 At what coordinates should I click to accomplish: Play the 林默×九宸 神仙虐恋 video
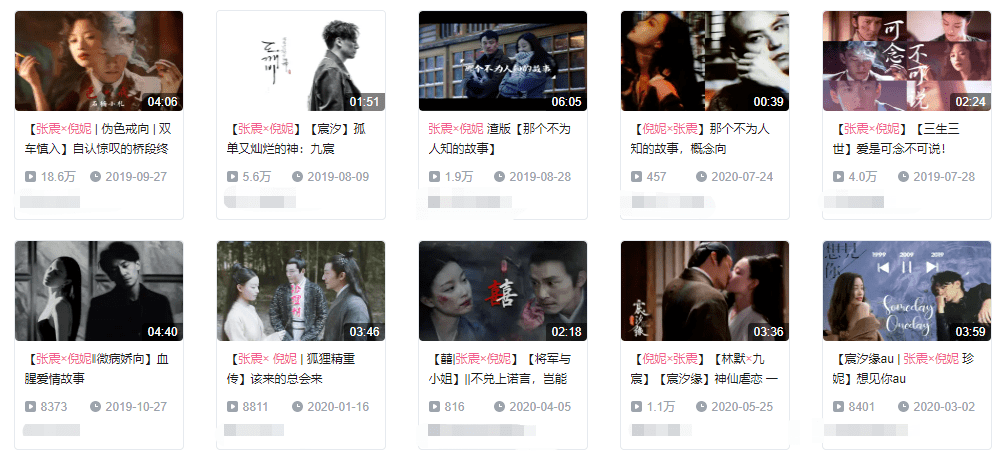coord(705,291)
